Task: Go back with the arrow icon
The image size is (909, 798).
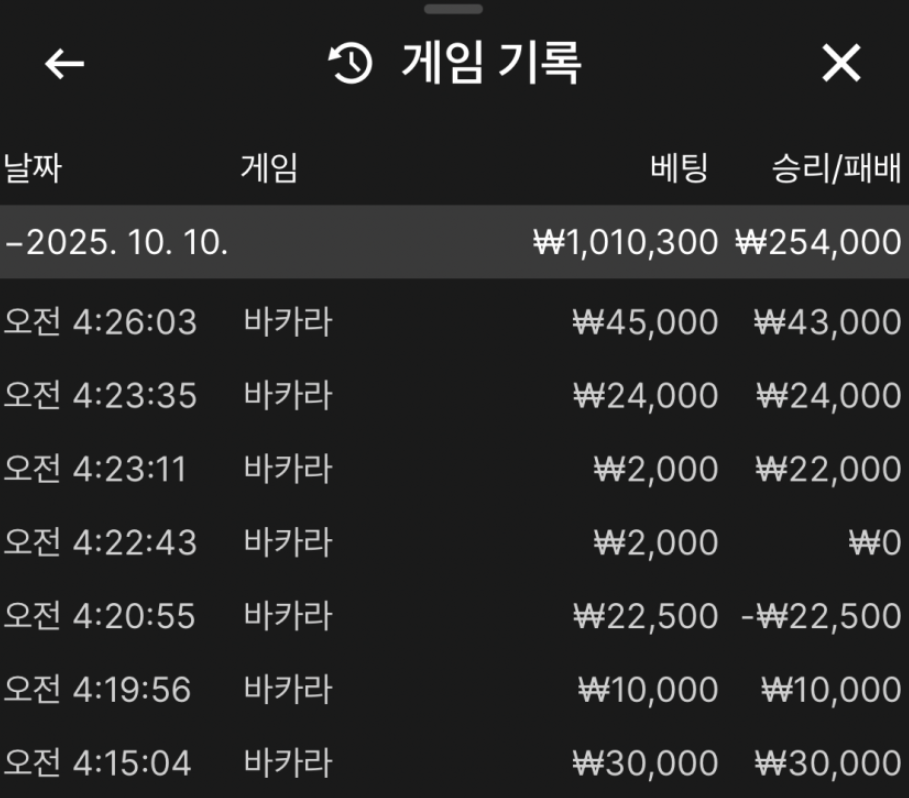Action: [65, 64]
